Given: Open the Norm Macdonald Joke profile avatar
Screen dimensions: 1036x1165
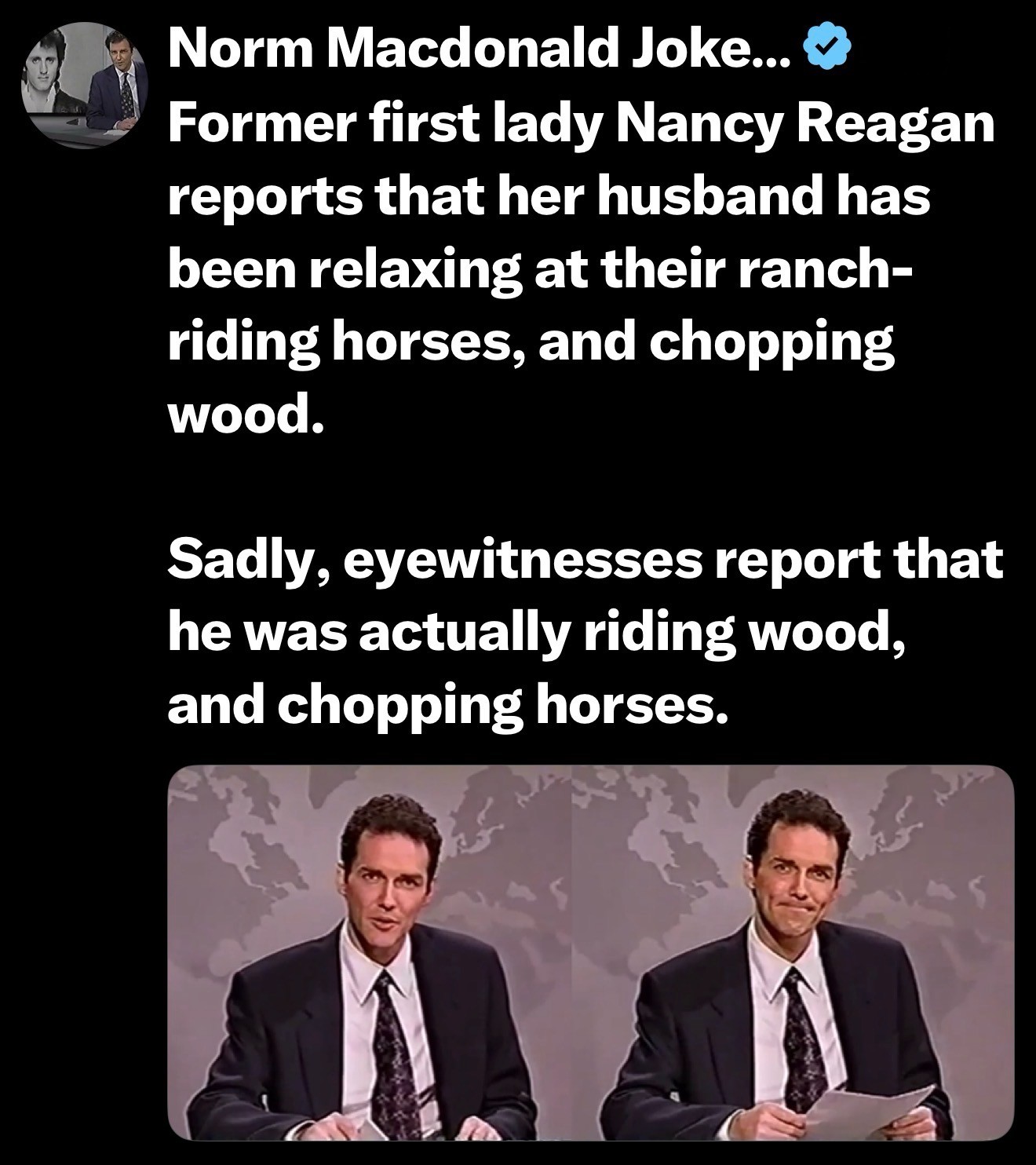Looking at the screenshot, I should 85,86.
